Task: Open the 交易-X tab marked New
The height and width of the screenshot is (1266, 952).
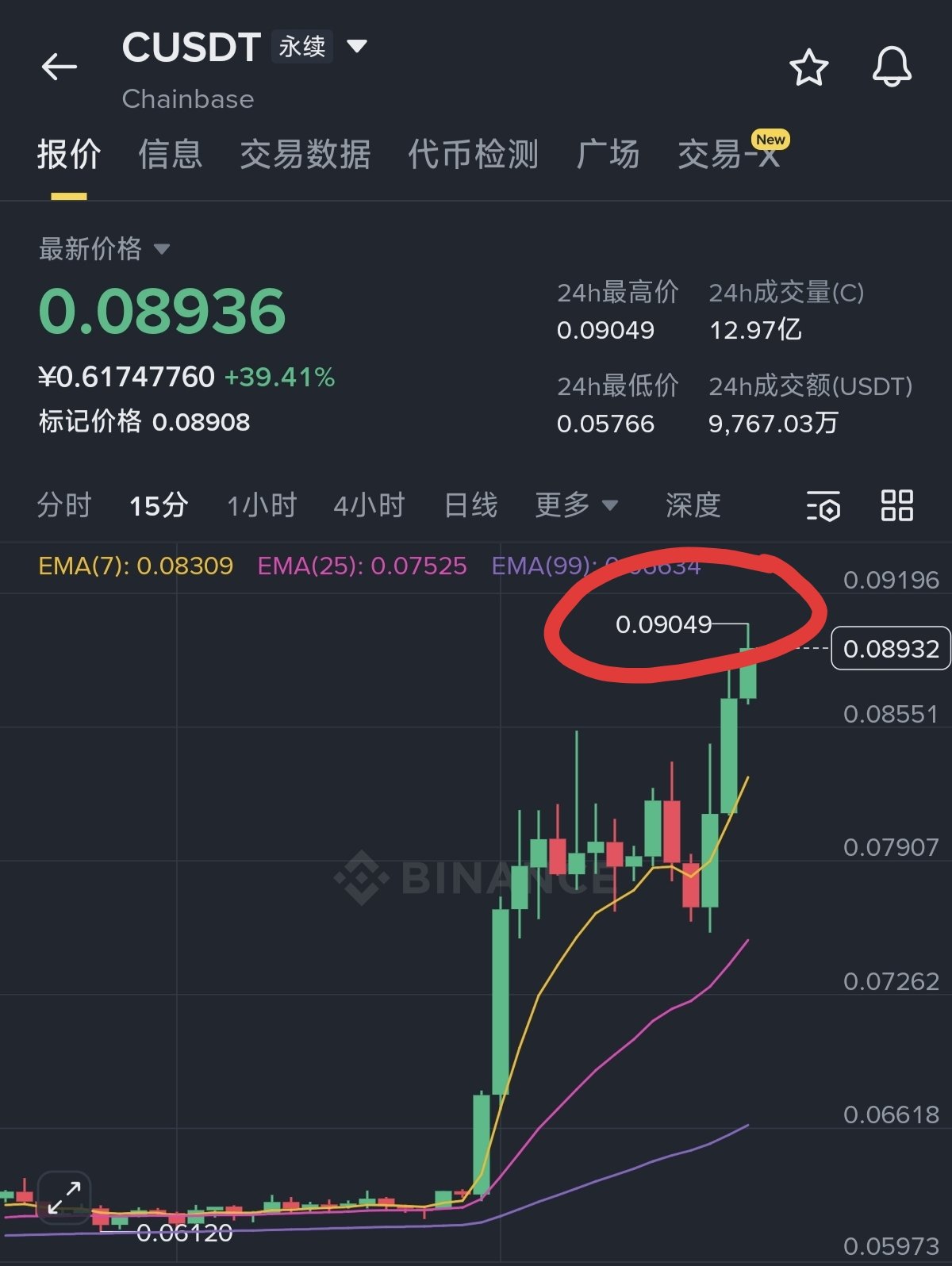Action: pyautogui.click(x=728, y=154)
